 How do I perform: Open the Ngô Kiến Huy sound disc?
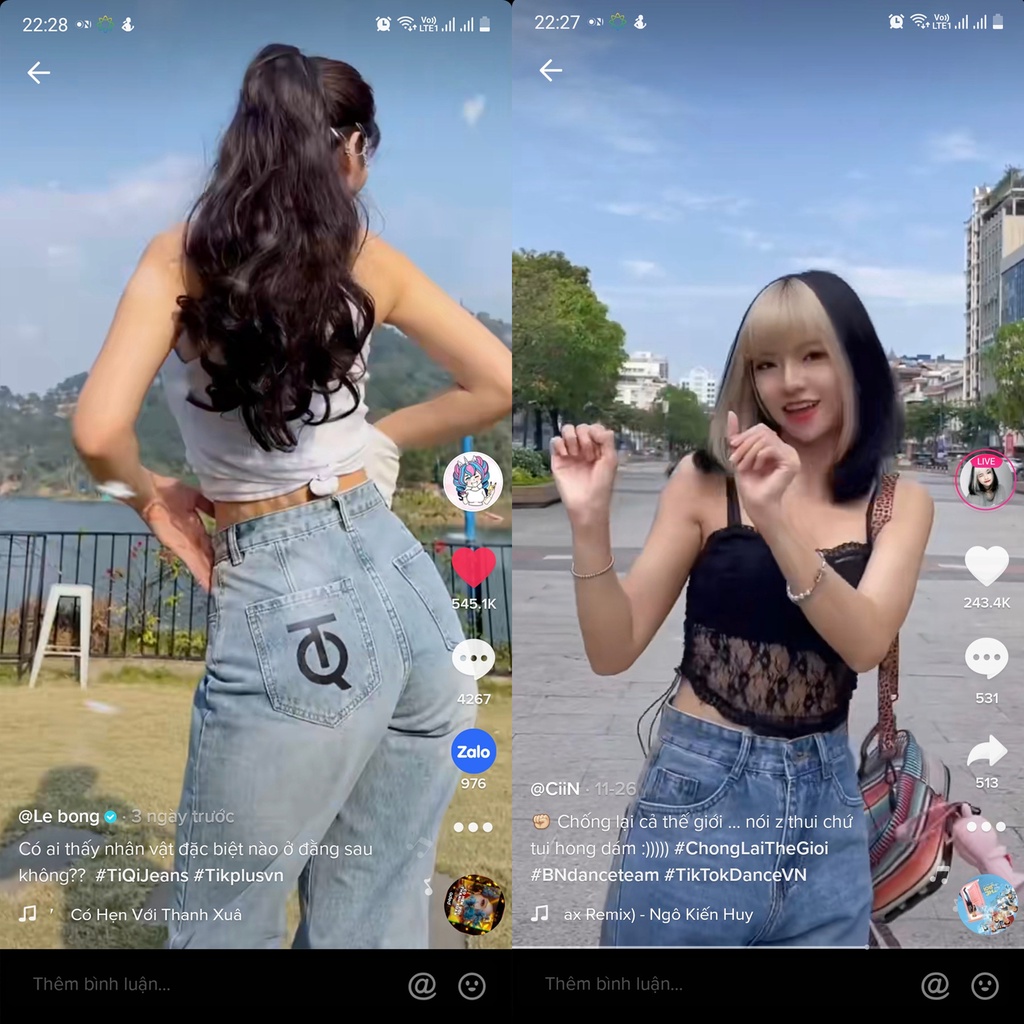point(986,904)
